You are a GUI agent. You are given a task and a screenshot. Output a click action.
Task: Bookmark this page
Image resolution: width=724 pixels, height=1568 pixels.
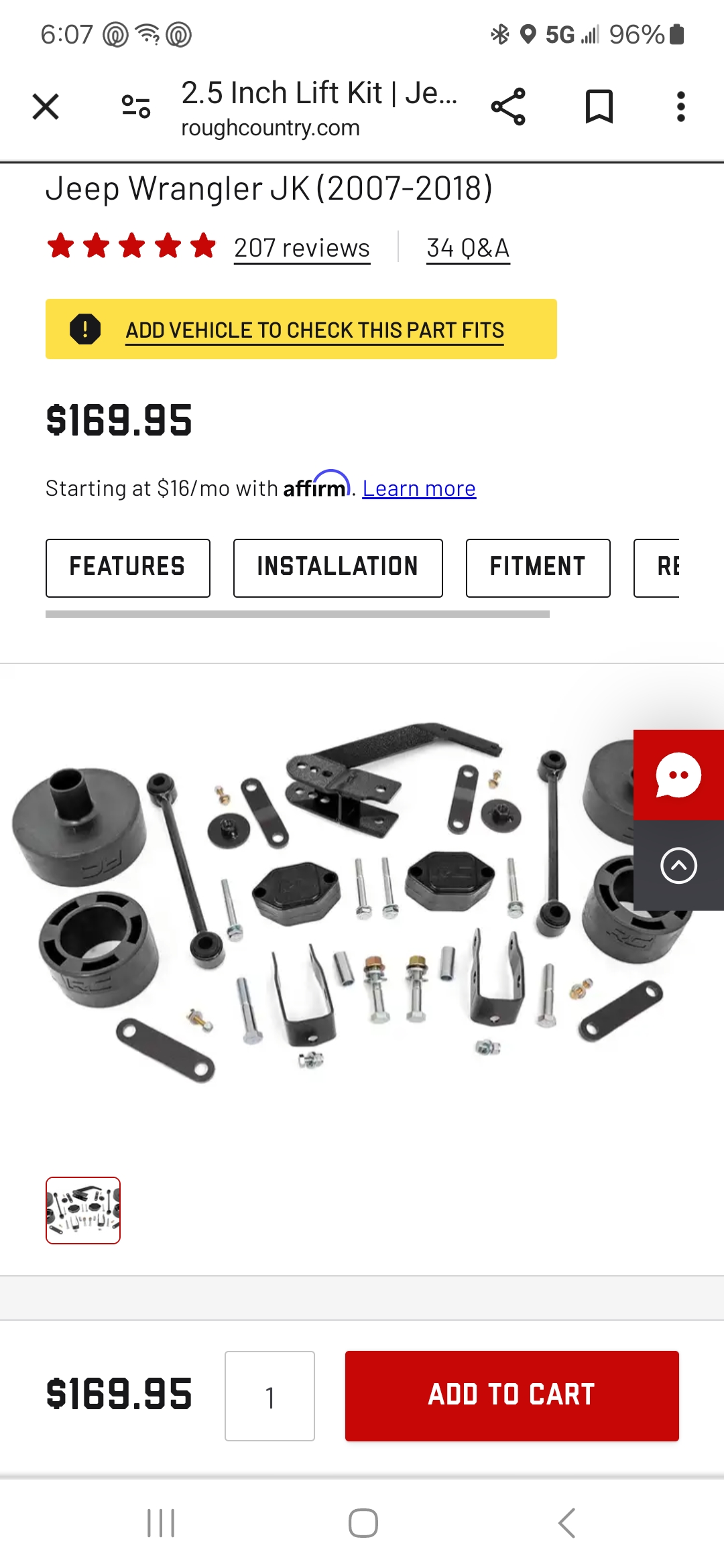tap(599, 107)
